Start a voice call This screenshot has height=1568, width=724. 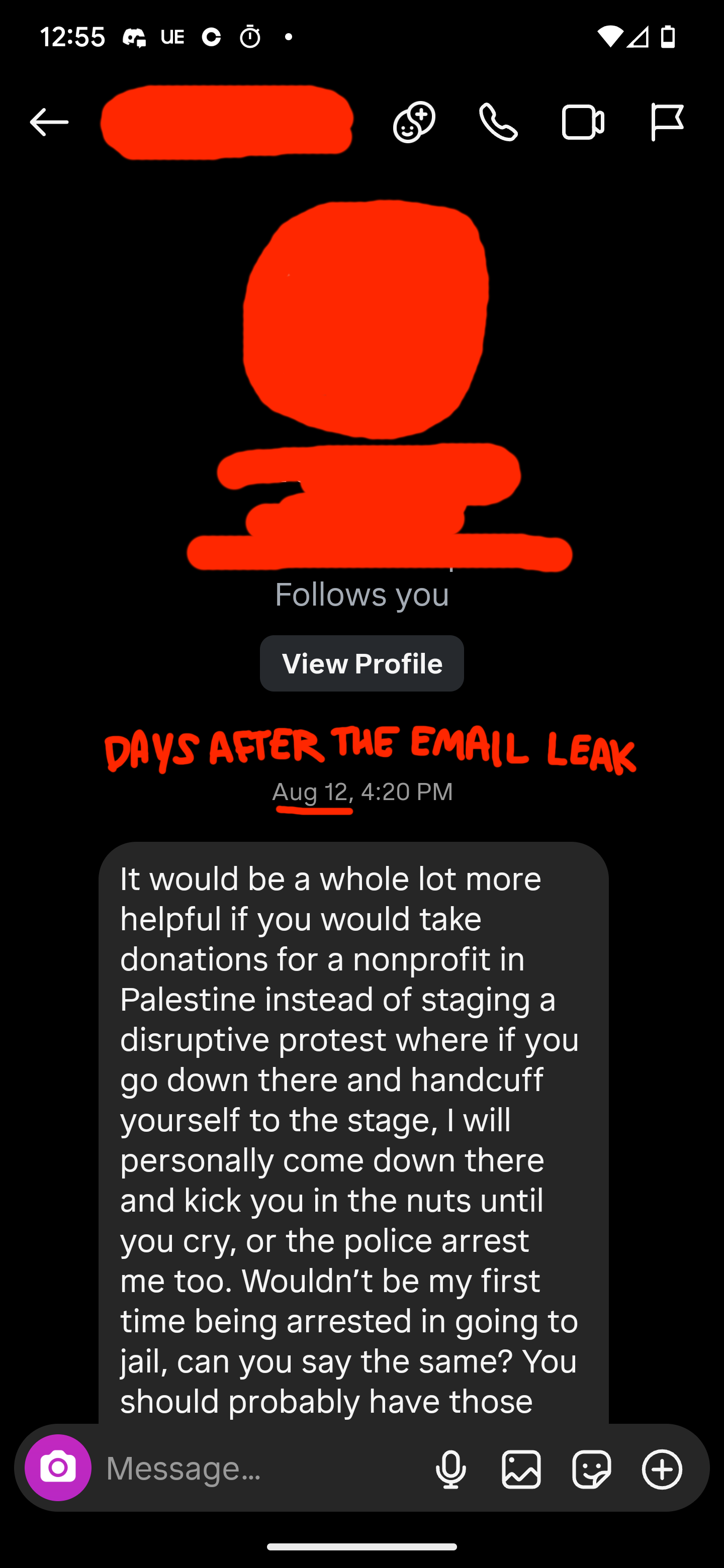498,122
